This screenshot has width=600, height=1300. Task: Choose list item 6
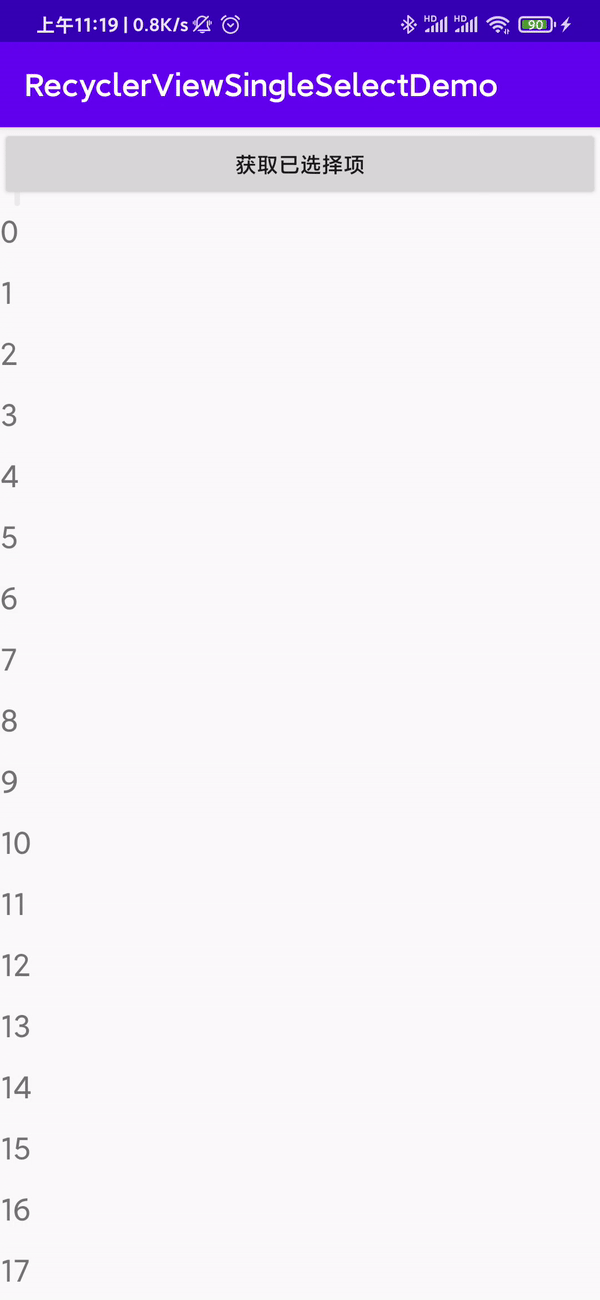[x=10, y=599]
